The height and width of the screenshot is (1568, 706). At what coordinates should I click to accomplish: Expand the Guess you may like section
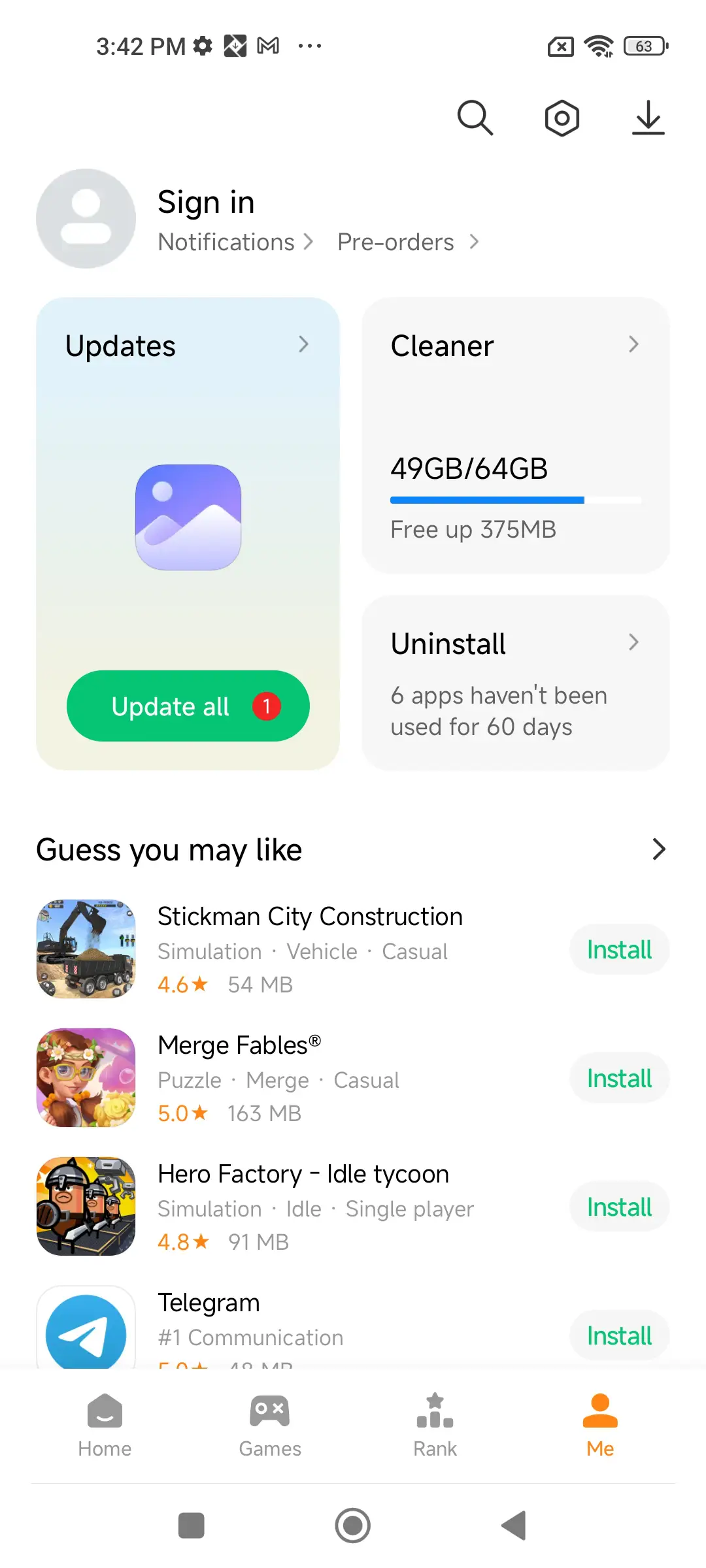click(x=658, y=849)
